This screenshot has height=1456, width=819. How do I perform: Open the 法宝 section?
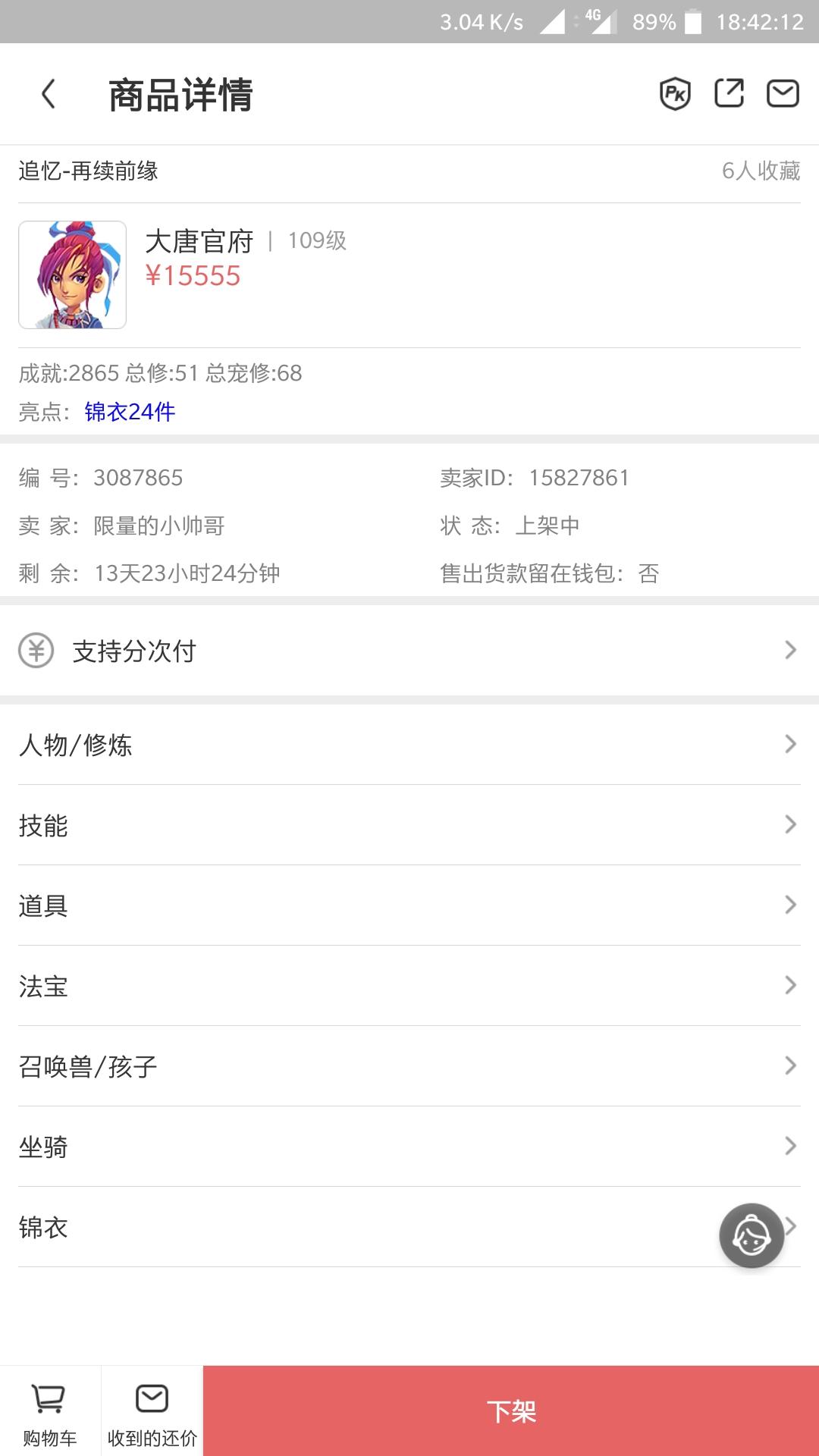[x=409, y=986]
